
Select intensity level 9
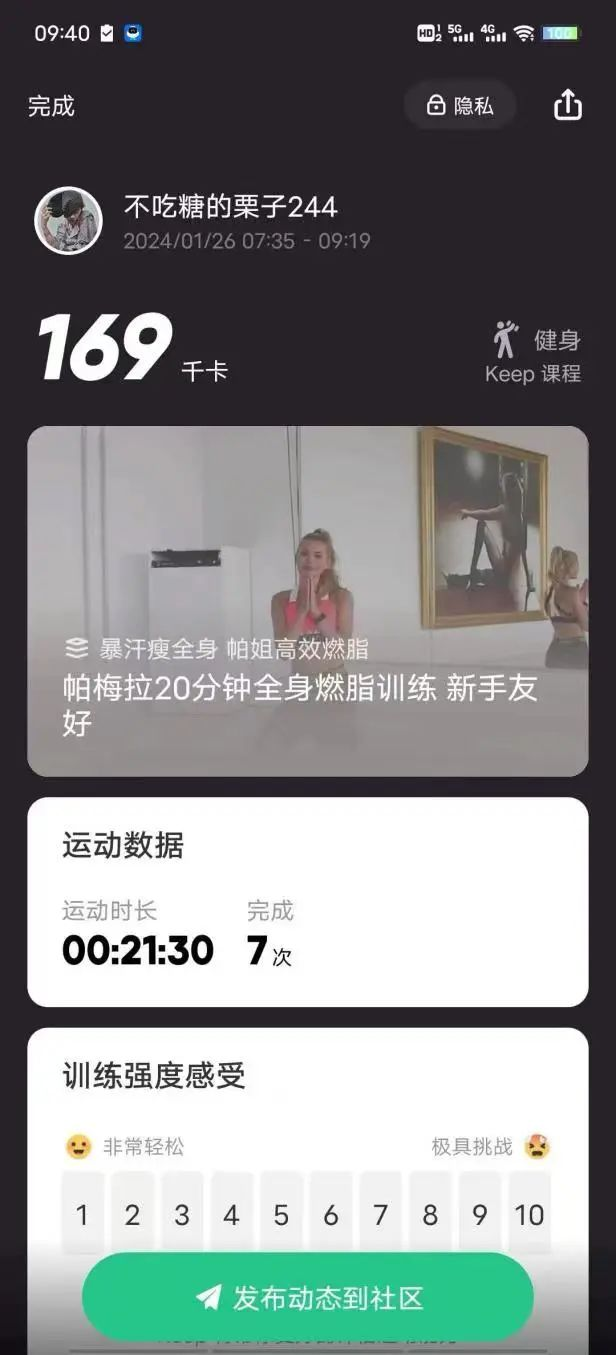point(479,1214)
